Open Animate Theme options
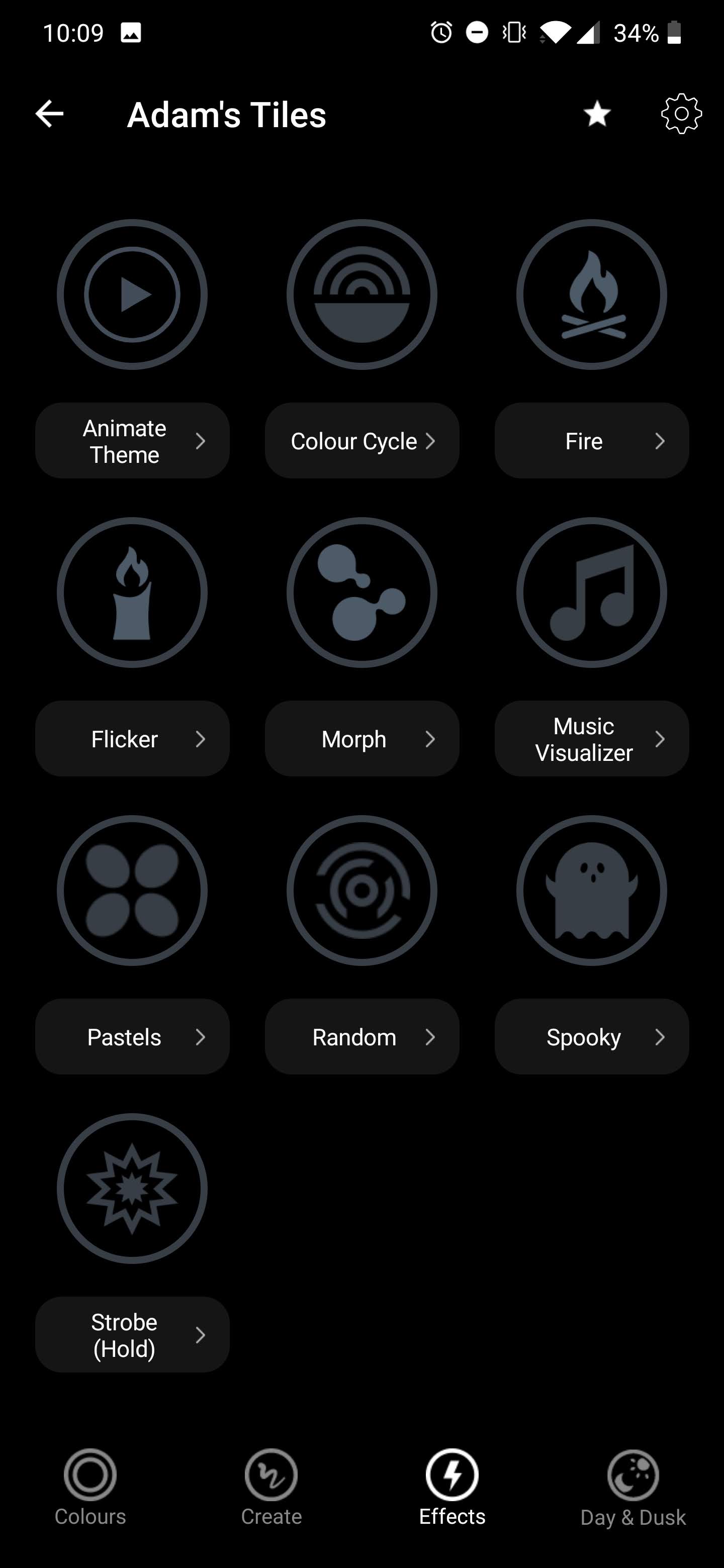 (132, 441)
